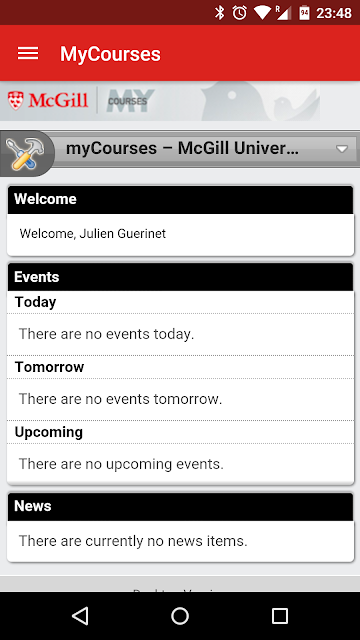The image size is (360, 640).
Task: Go back with the system back button
Action: pos(80,616)
